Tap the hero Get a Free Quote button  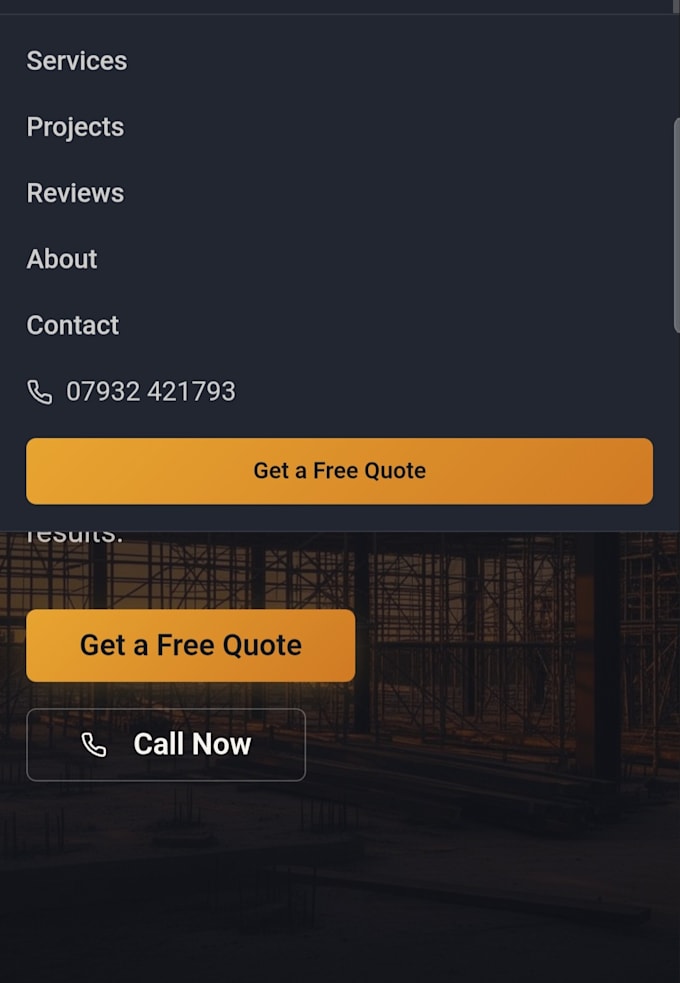(191, 645)
